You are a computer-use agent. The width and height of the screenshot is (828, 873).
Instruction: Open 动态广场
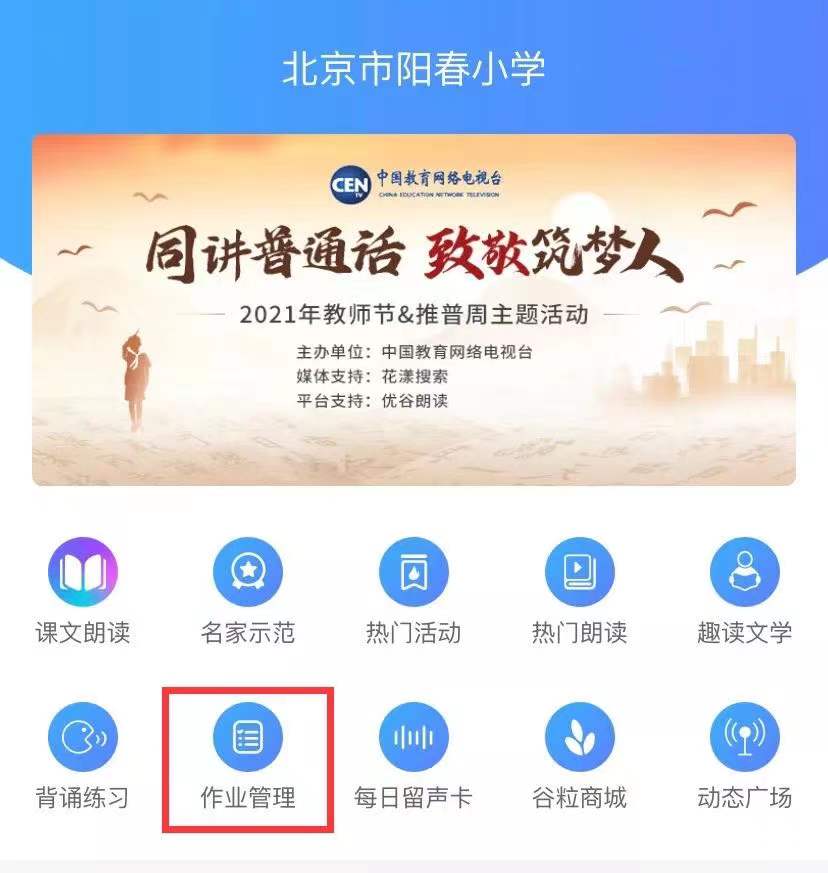tap(745, 739)
